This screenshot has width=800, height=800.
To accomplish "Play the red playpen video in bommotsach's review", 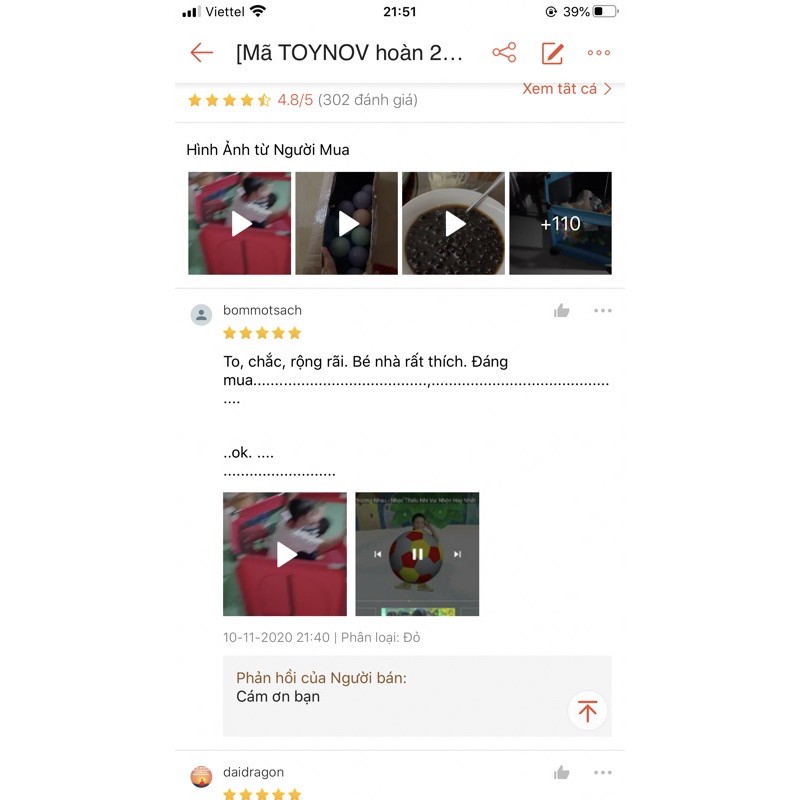I will 285,554.
